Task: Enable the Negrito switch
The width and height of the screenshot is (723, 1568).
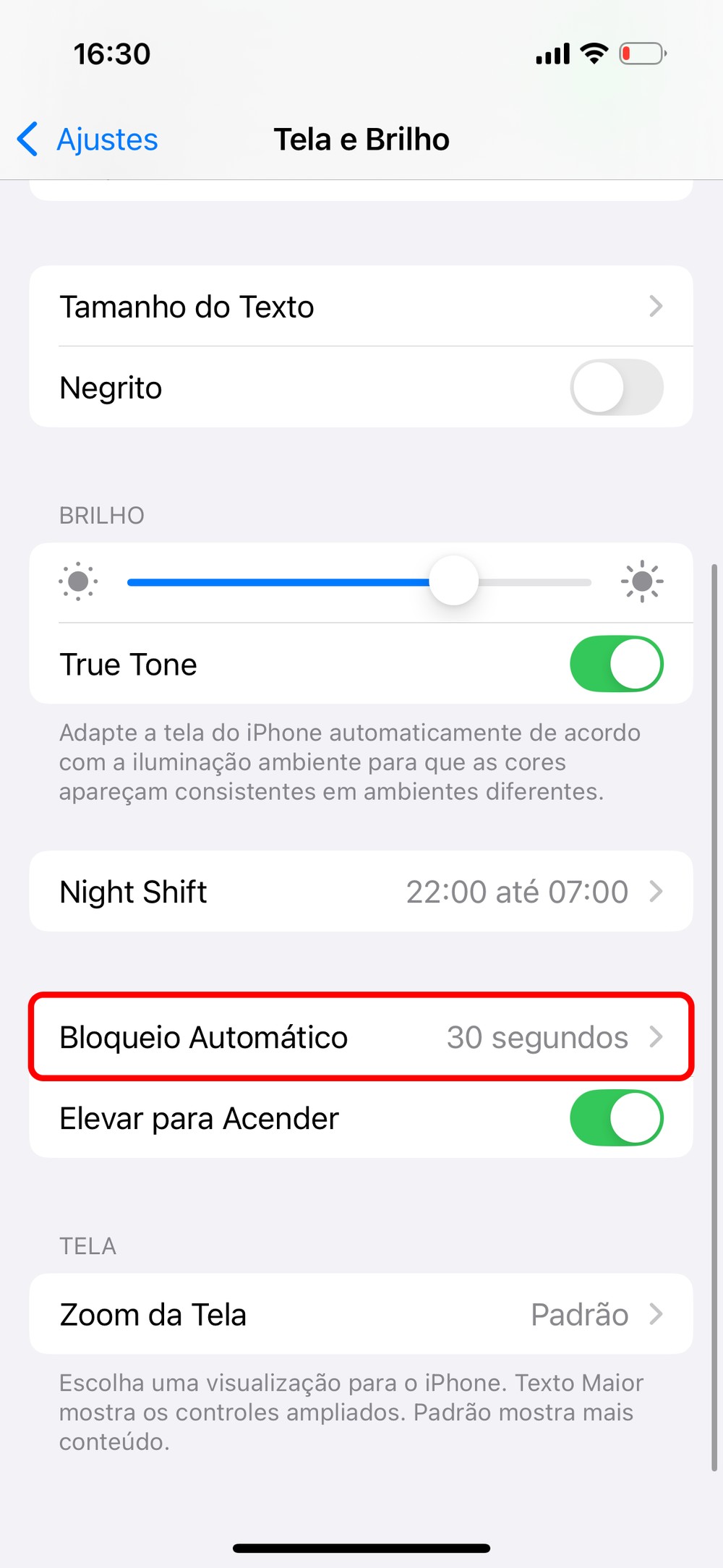Action: (x=616, y=388)
